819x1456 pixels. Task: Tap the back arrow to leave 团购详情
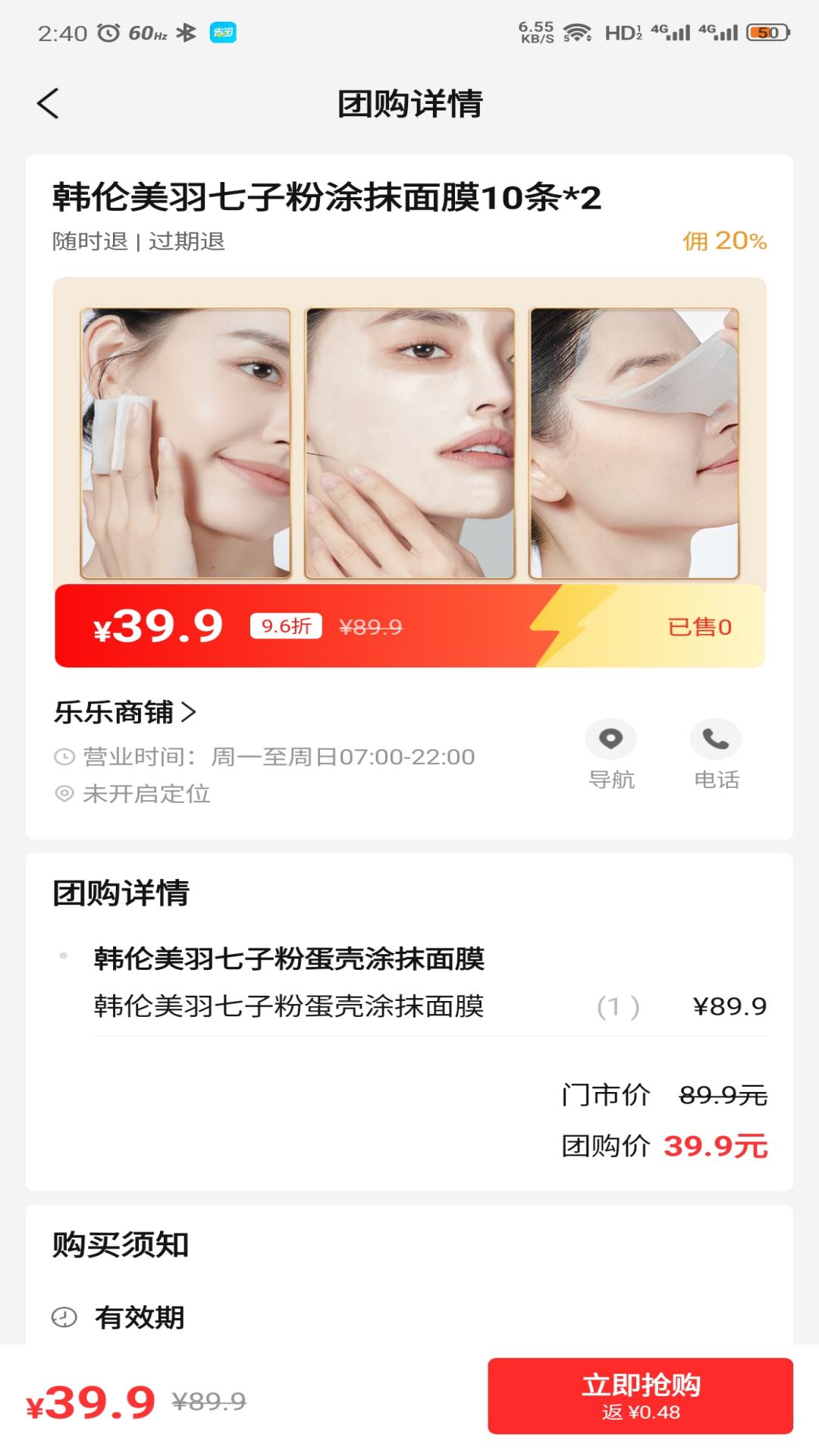[x=48, y=104]
